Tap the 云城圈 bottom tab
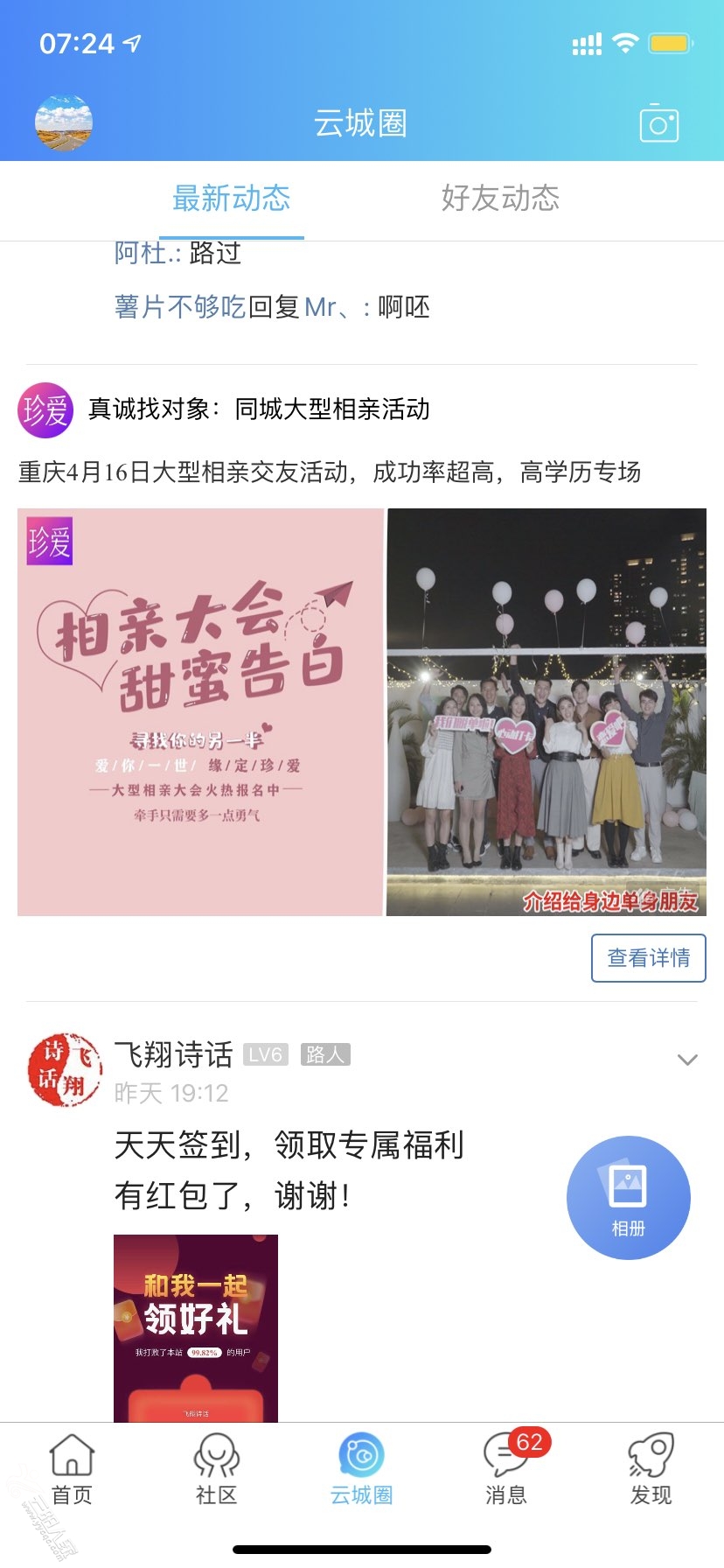 [361, 1470]
